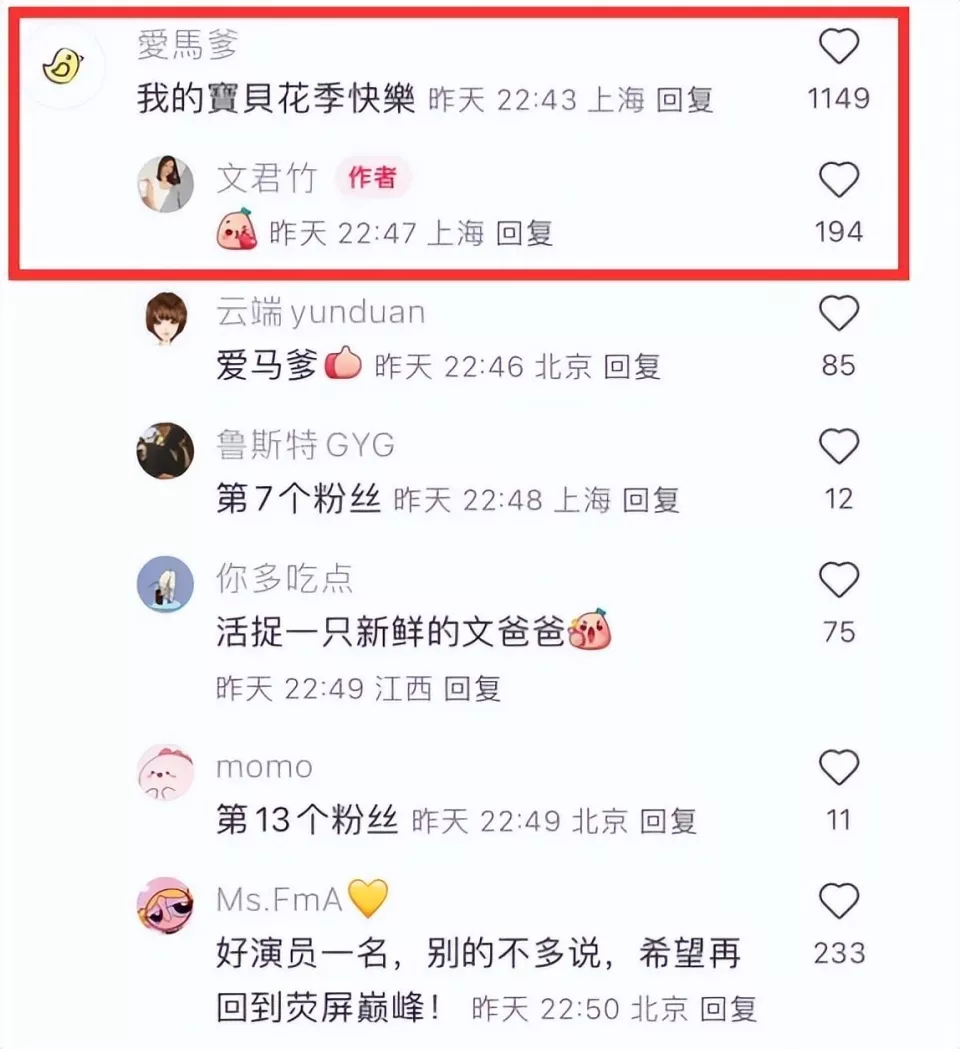Reply to 愛馬爹's comment
The height and width of the screenshot is (1049, 960).
686,100
